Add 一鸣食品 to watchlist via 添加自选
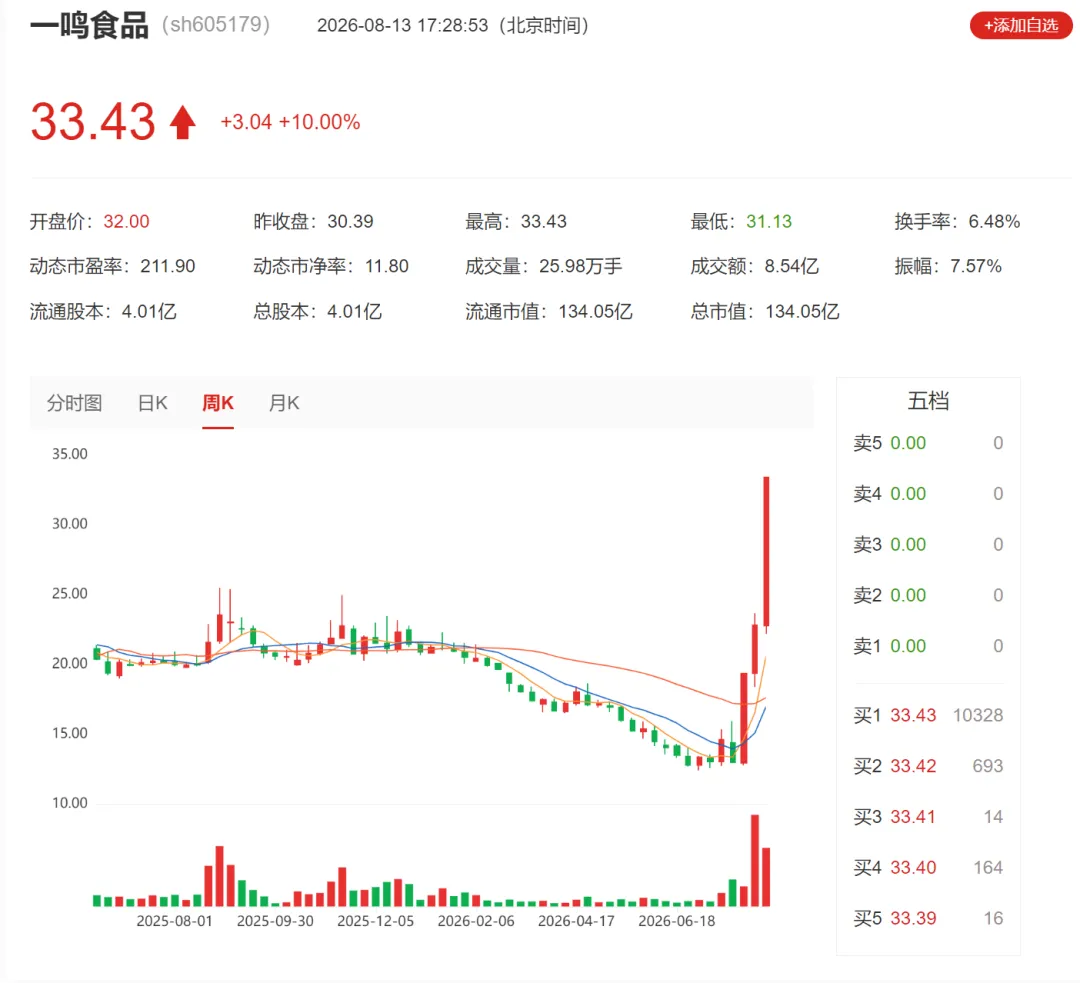1080x983 pixels. click(x=1020, y=25)
